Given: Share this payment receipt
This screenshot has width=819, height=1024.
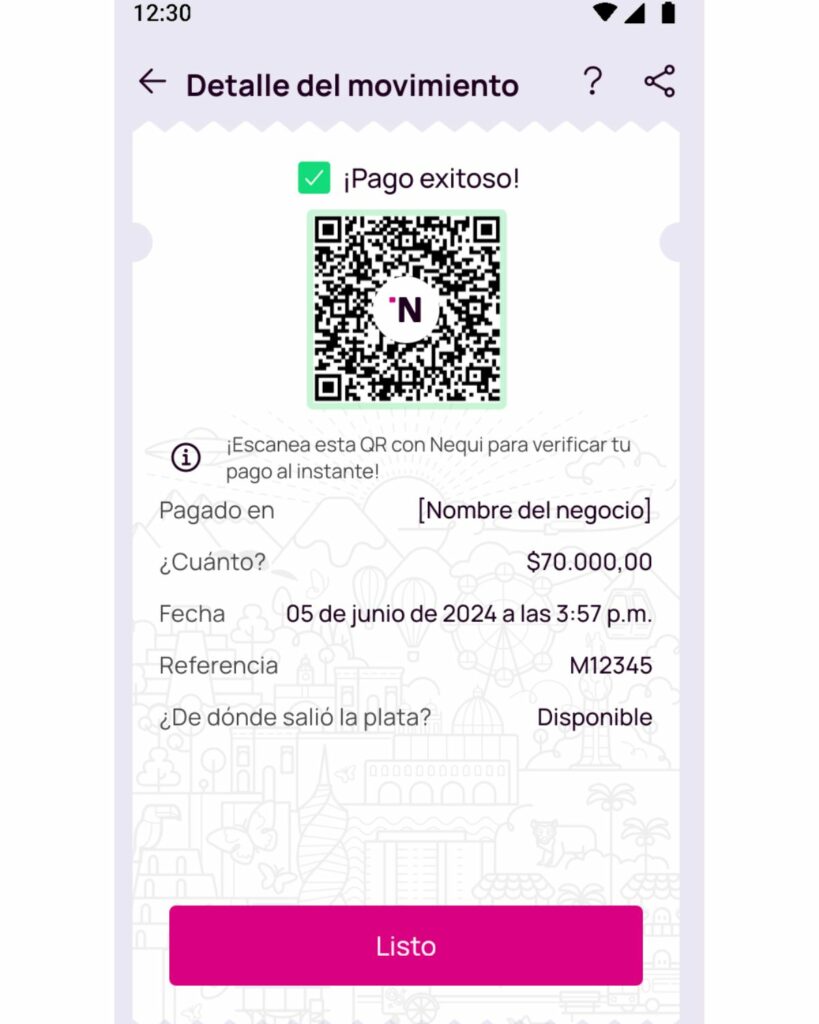Looking at the screenshot, I should (x=659, y=82).
